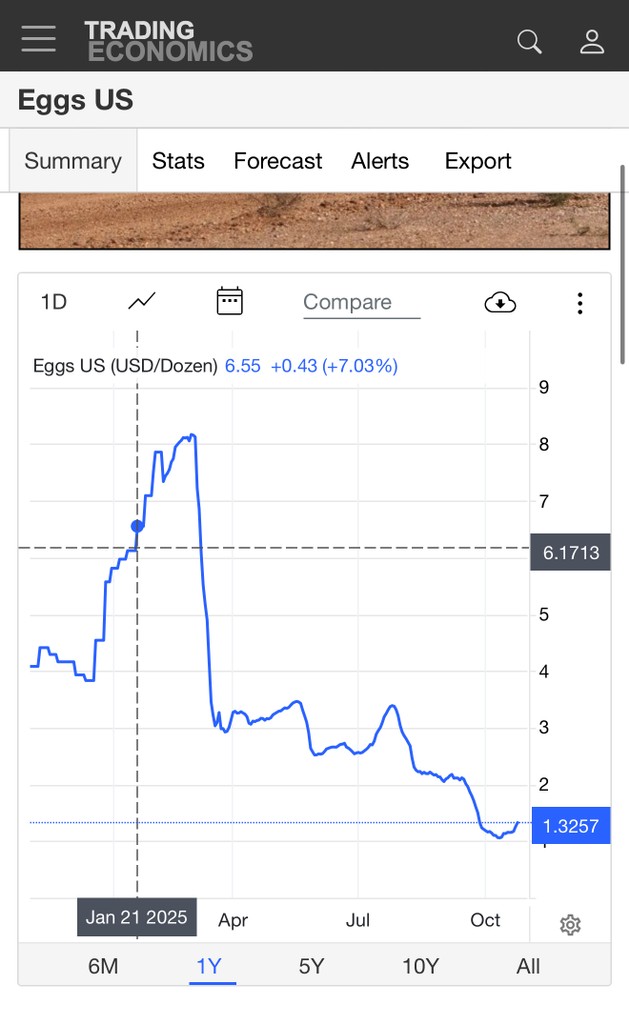
Task: Open the chart's three-dot overflow menu
Action: click(x=580, y=303)
